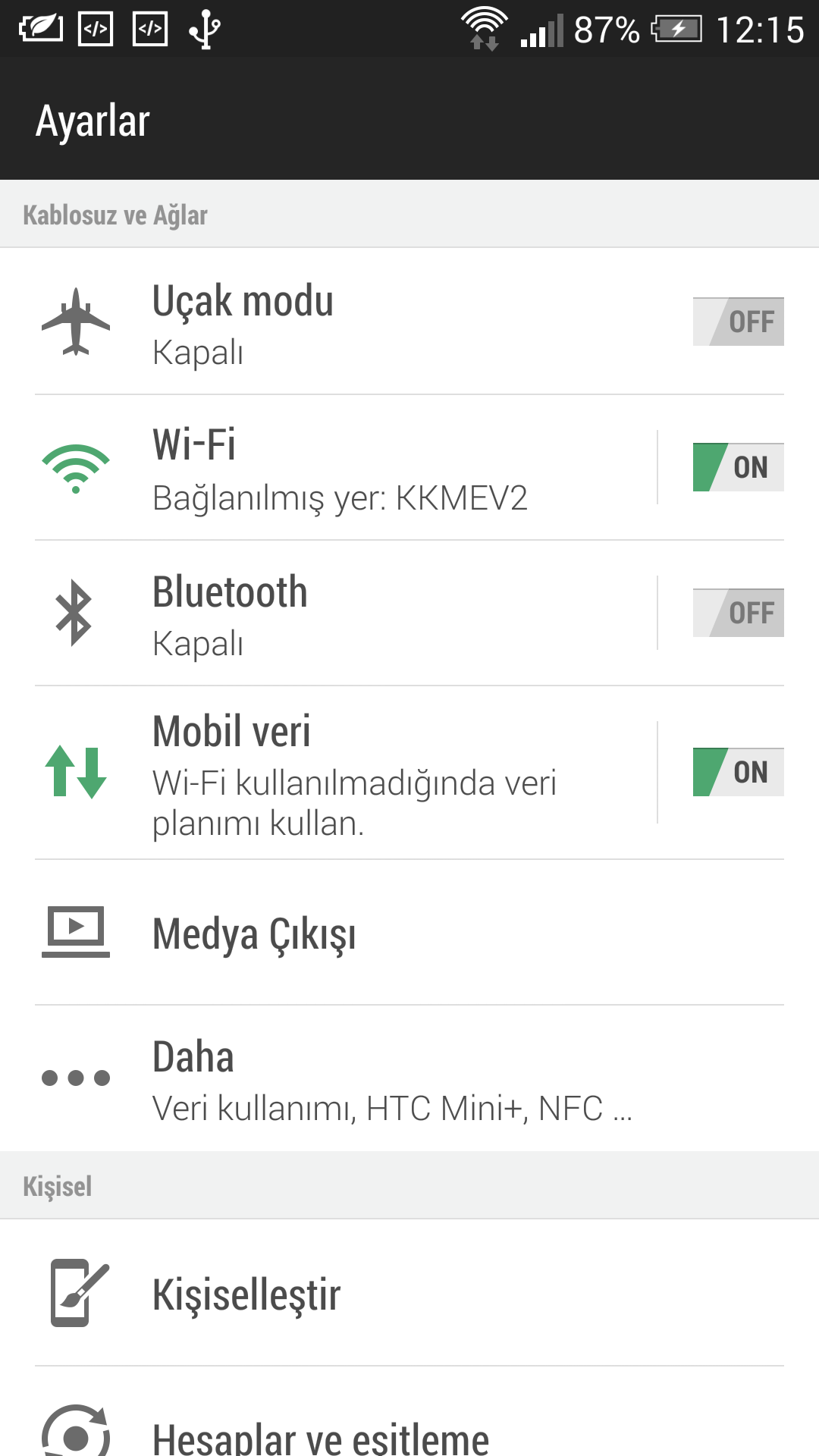
Task: Open Mobil veri settings
Action: pyautogui.click(x=345, y=773)
